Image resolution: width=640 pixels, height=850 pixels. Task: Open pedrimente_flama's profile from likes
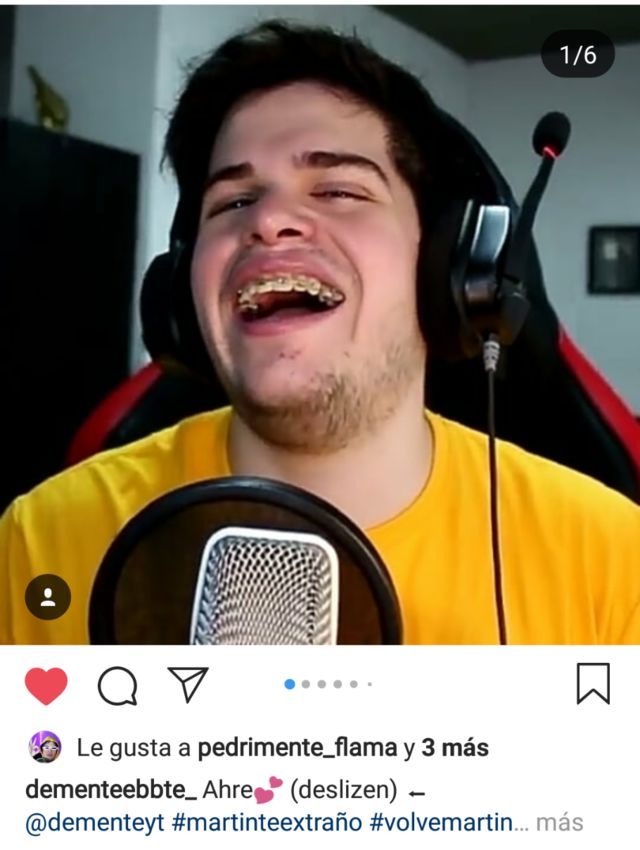click(297, 748)
